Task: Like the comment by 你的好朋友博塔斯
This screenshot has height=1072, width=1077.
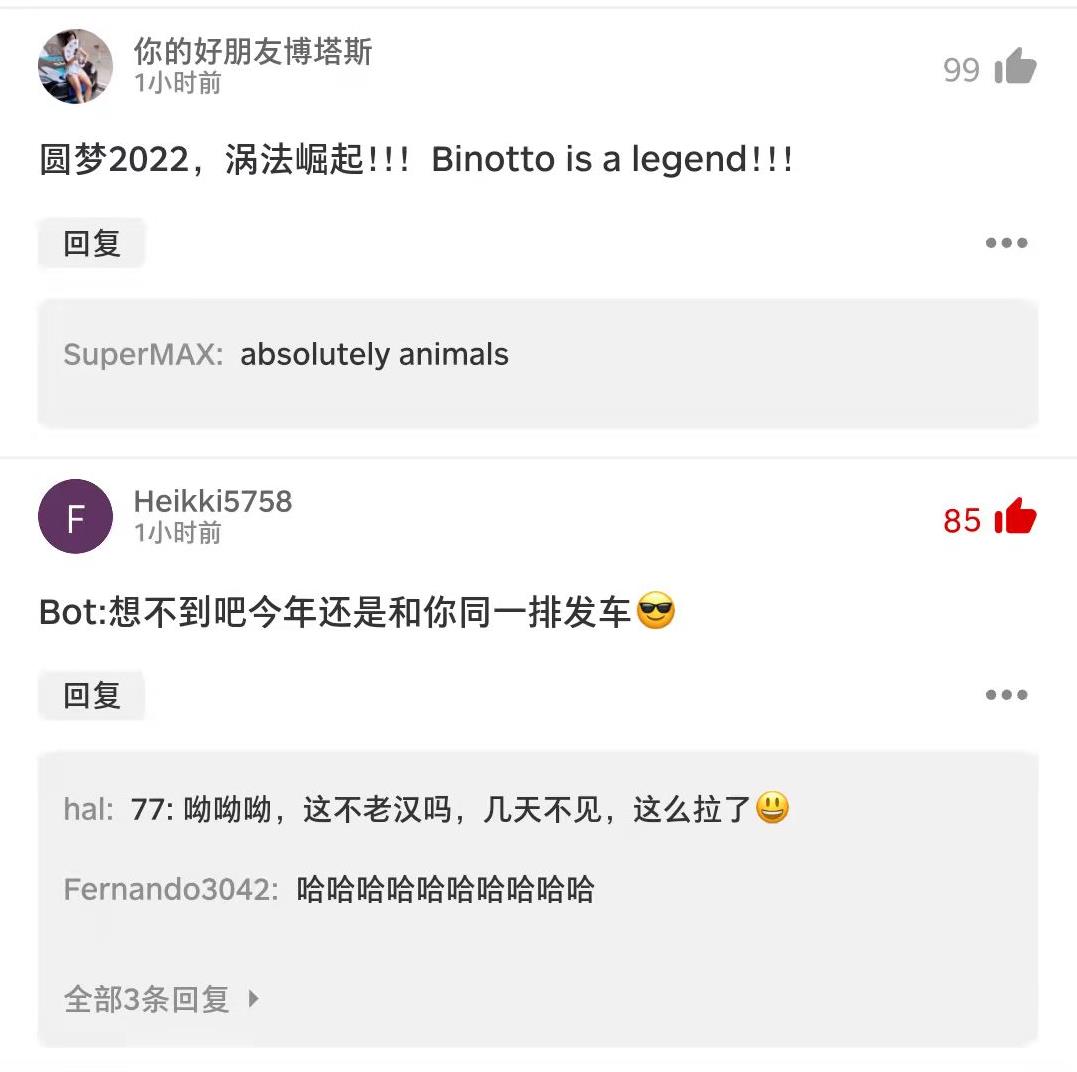Action: tap(1015, 68)
